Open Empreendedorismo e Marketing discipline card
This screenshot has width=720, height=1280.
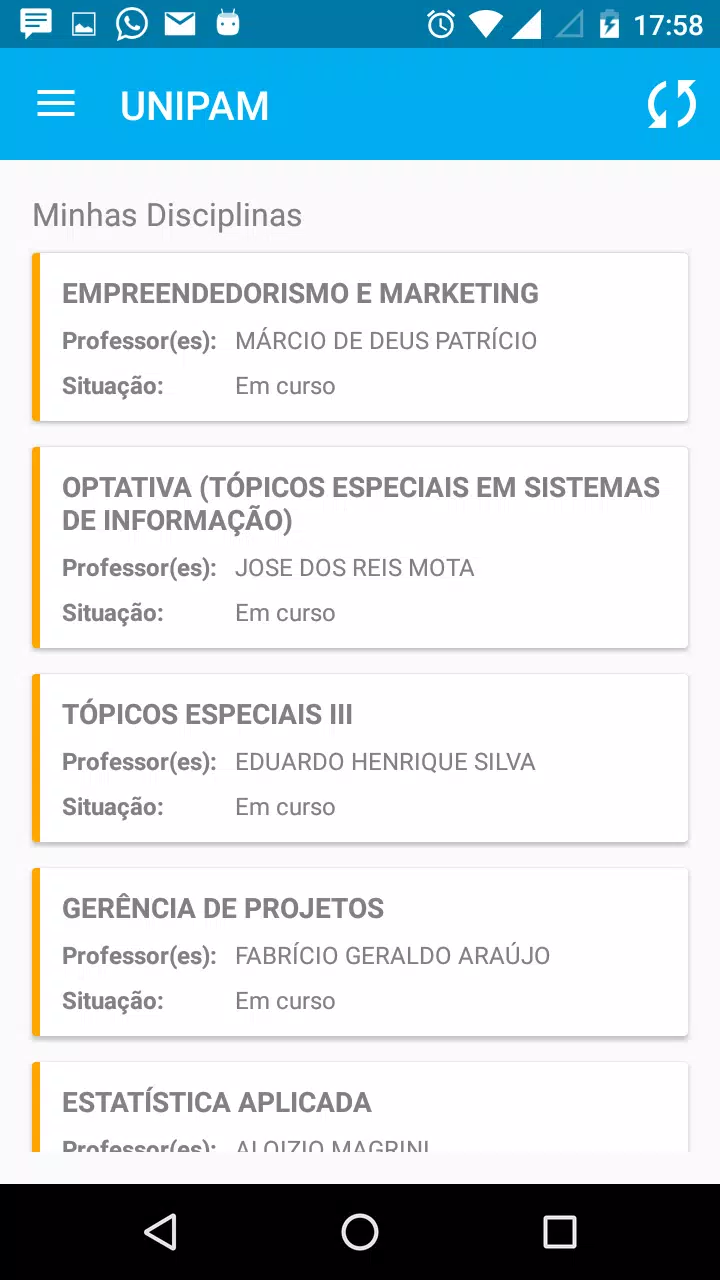point(360,337)
